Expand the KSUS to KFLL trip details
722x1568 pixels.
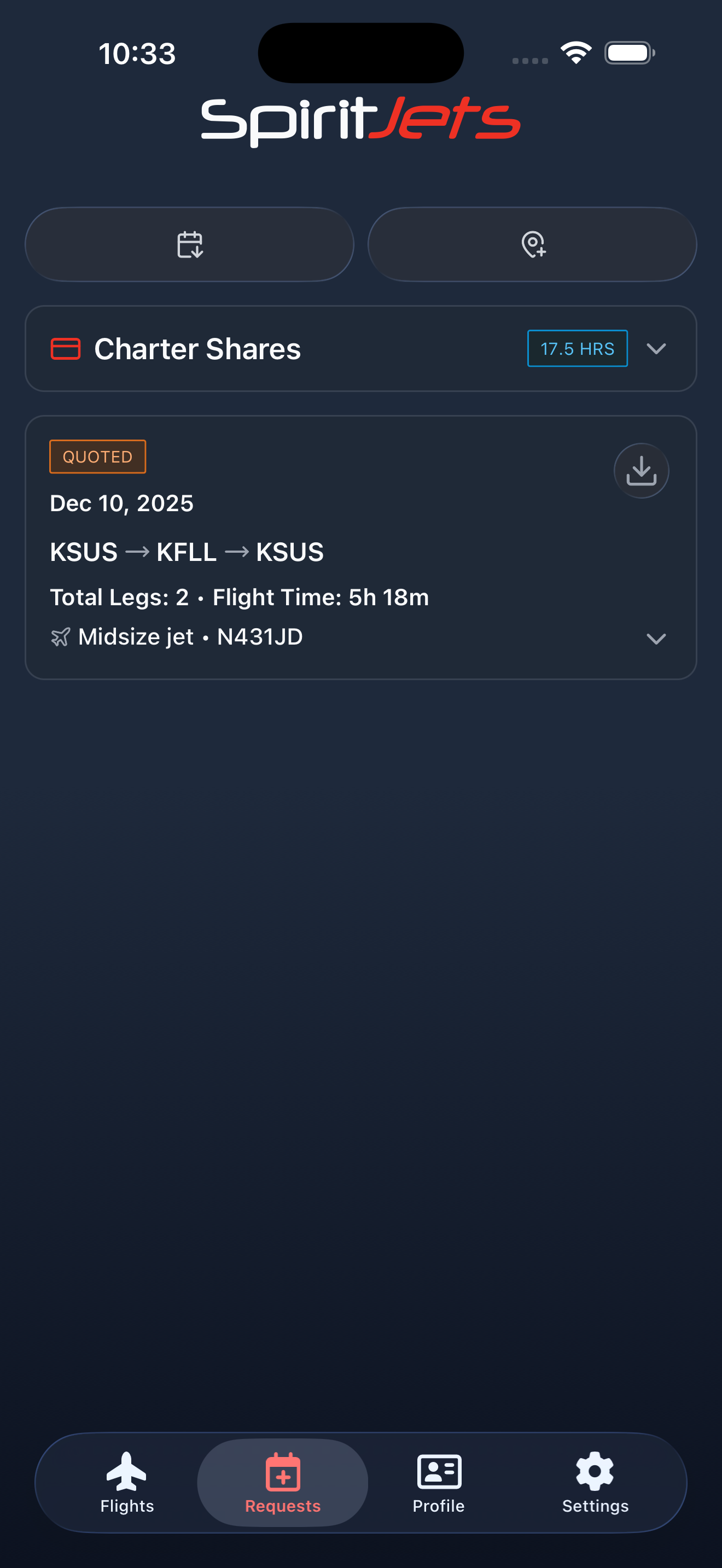tap(656, 639)
